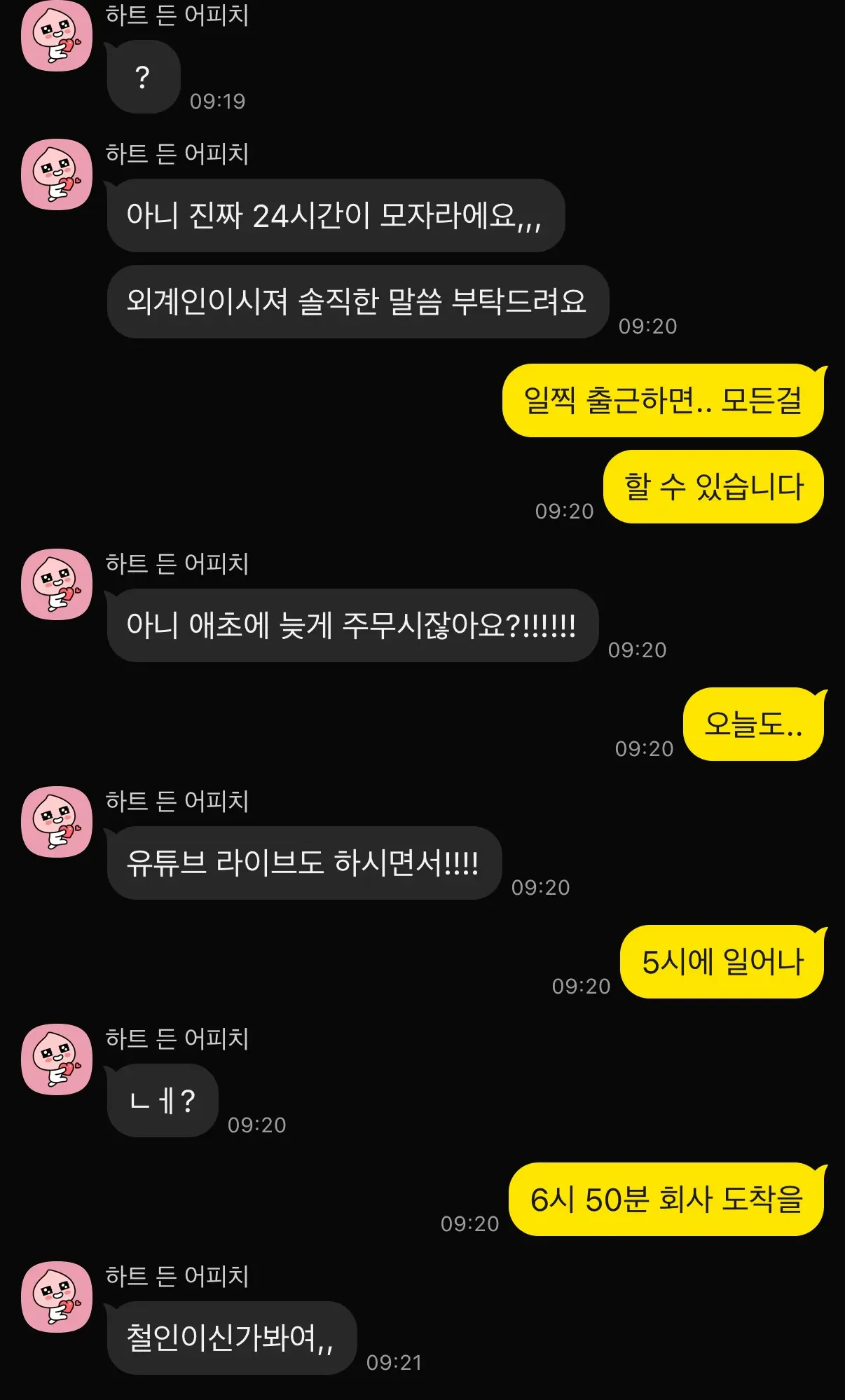This screenshot has height=1400, width=845.
Task: Select the '5시에 일어나' message bubble
Action: click(722, 961)
